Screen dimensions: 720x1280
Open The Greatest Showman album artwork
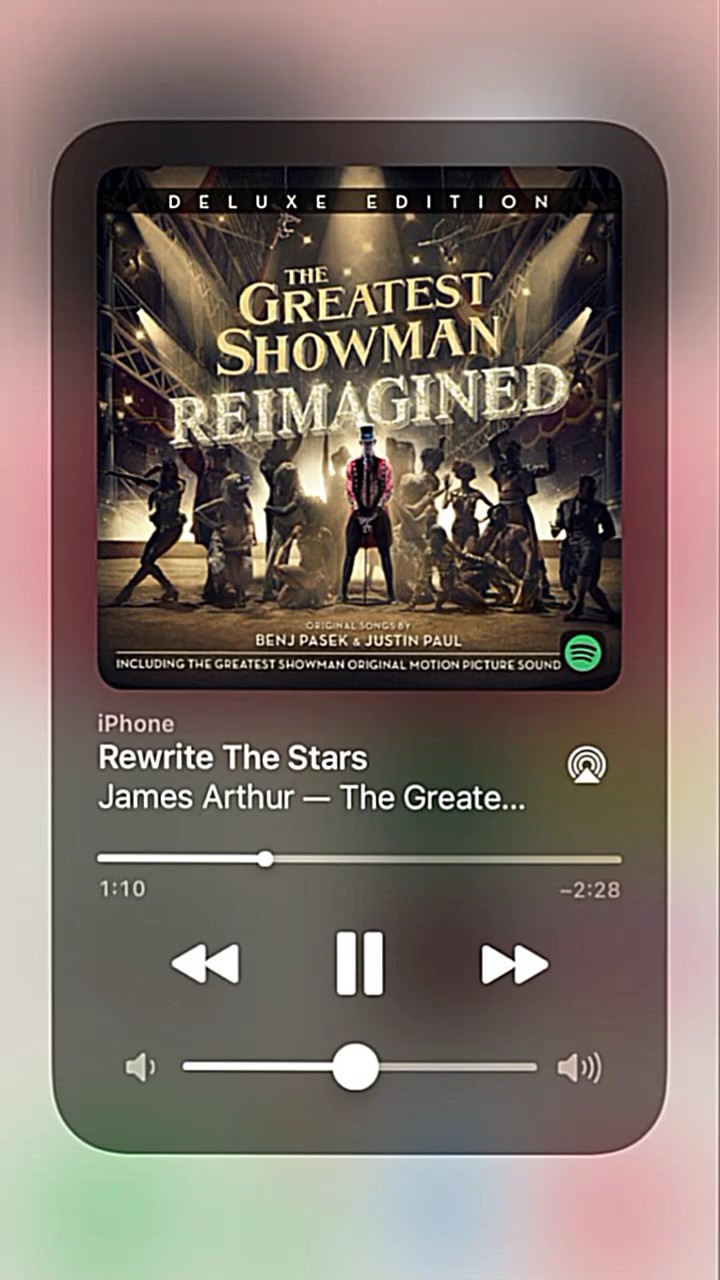pos(359,428)
